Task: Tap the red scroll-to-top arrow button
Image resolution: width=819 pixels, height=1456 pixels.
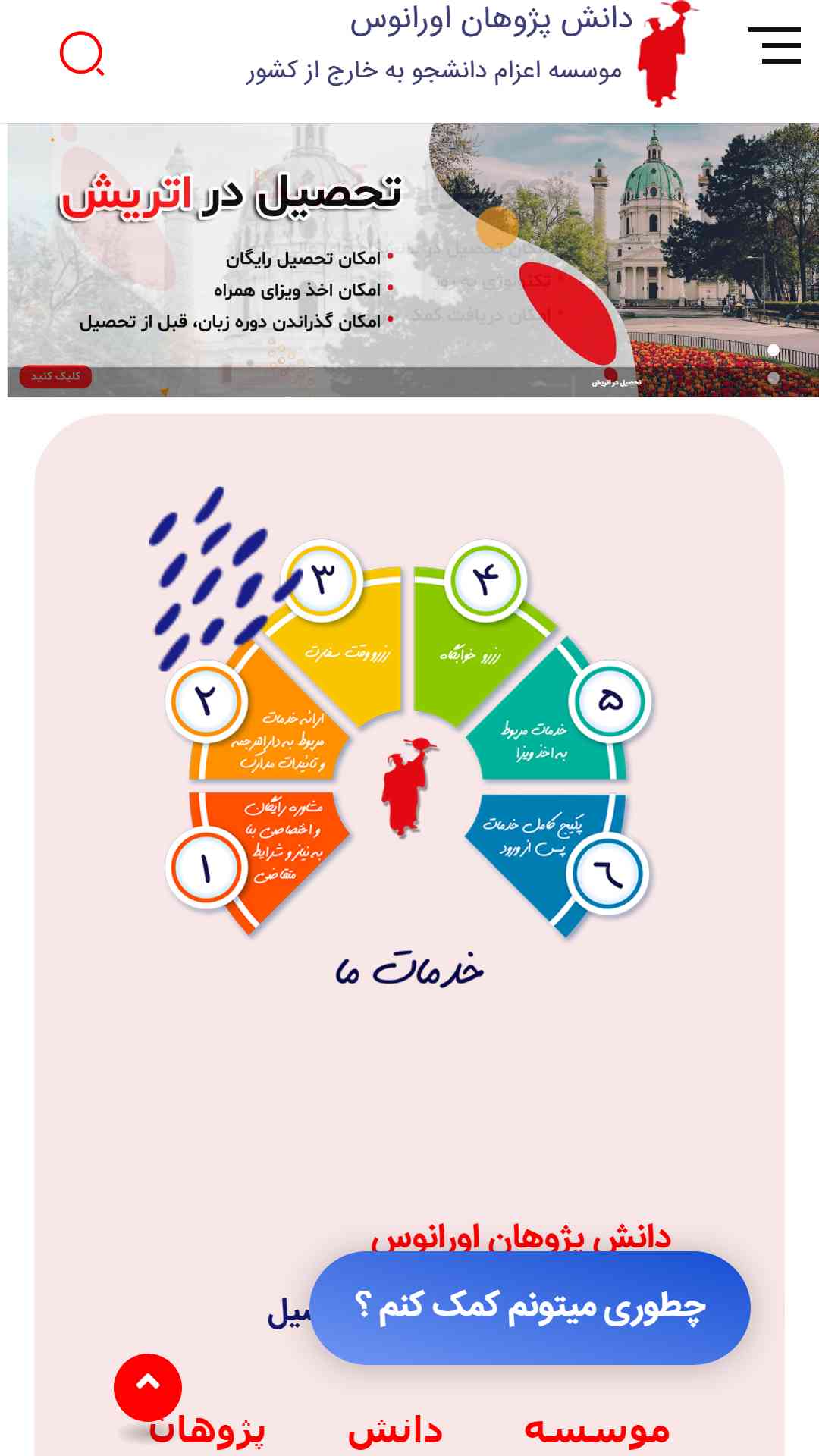Action: pyautogui.click(x=148, y=1388)
